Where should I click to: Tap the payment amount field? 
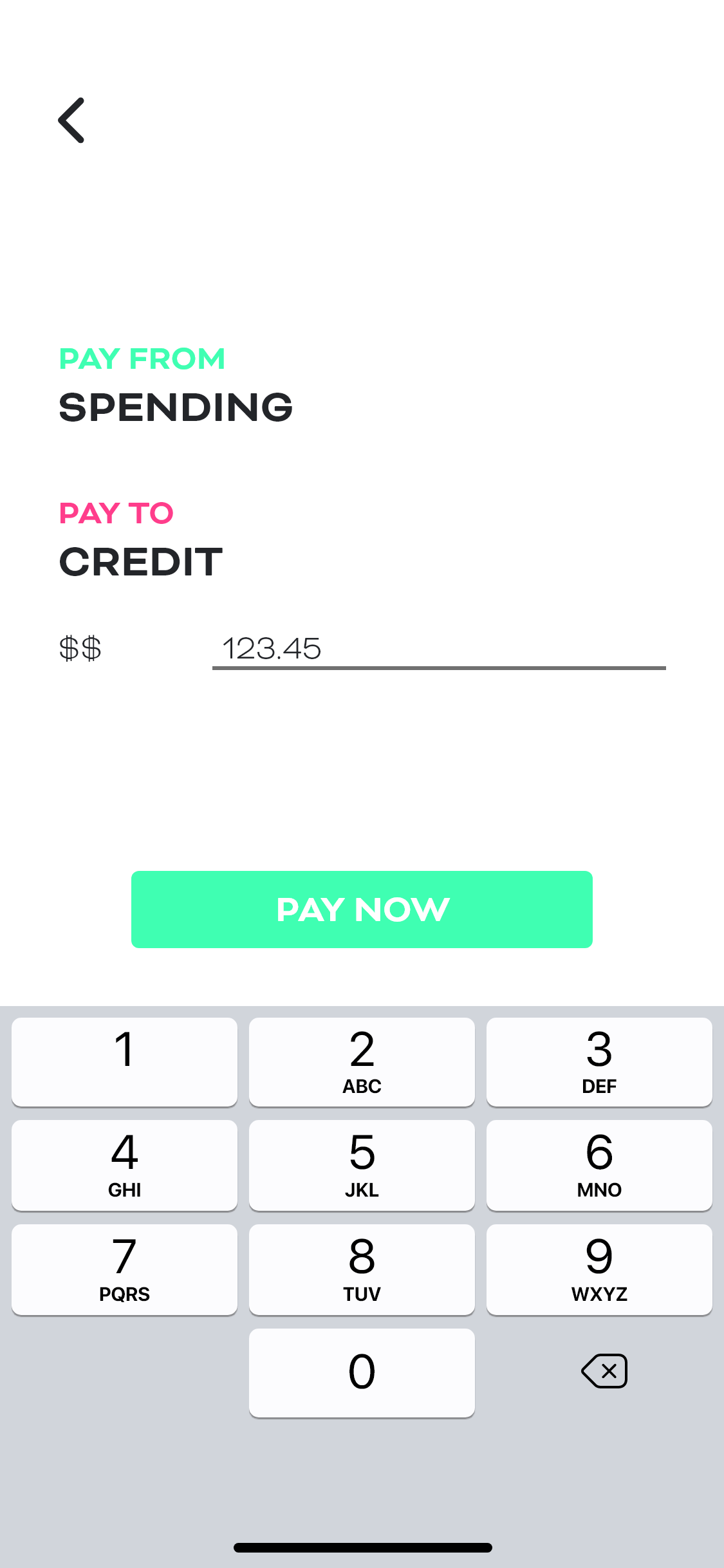(438, 648)
